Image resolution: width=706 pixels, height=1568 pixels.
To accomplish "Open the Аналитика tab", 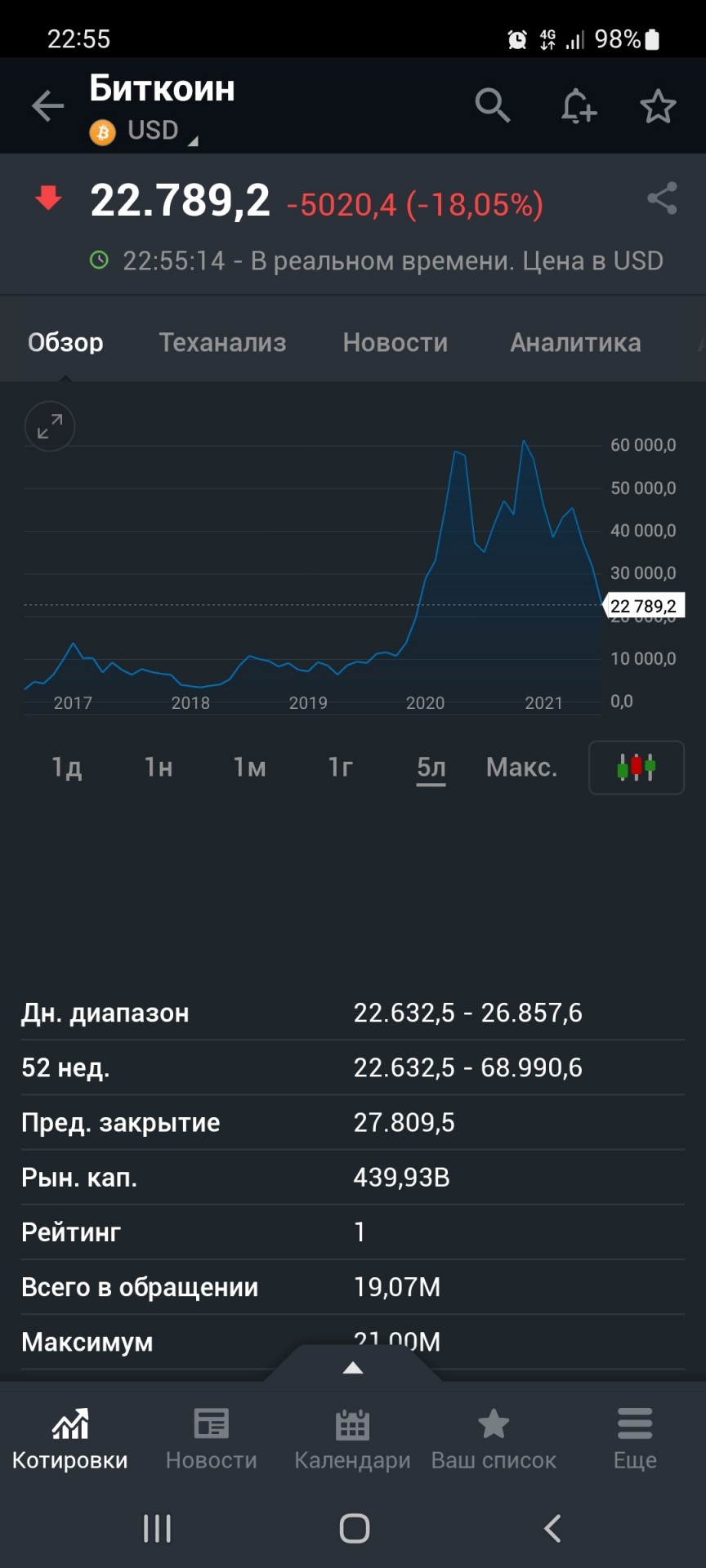I will point(575,342).
